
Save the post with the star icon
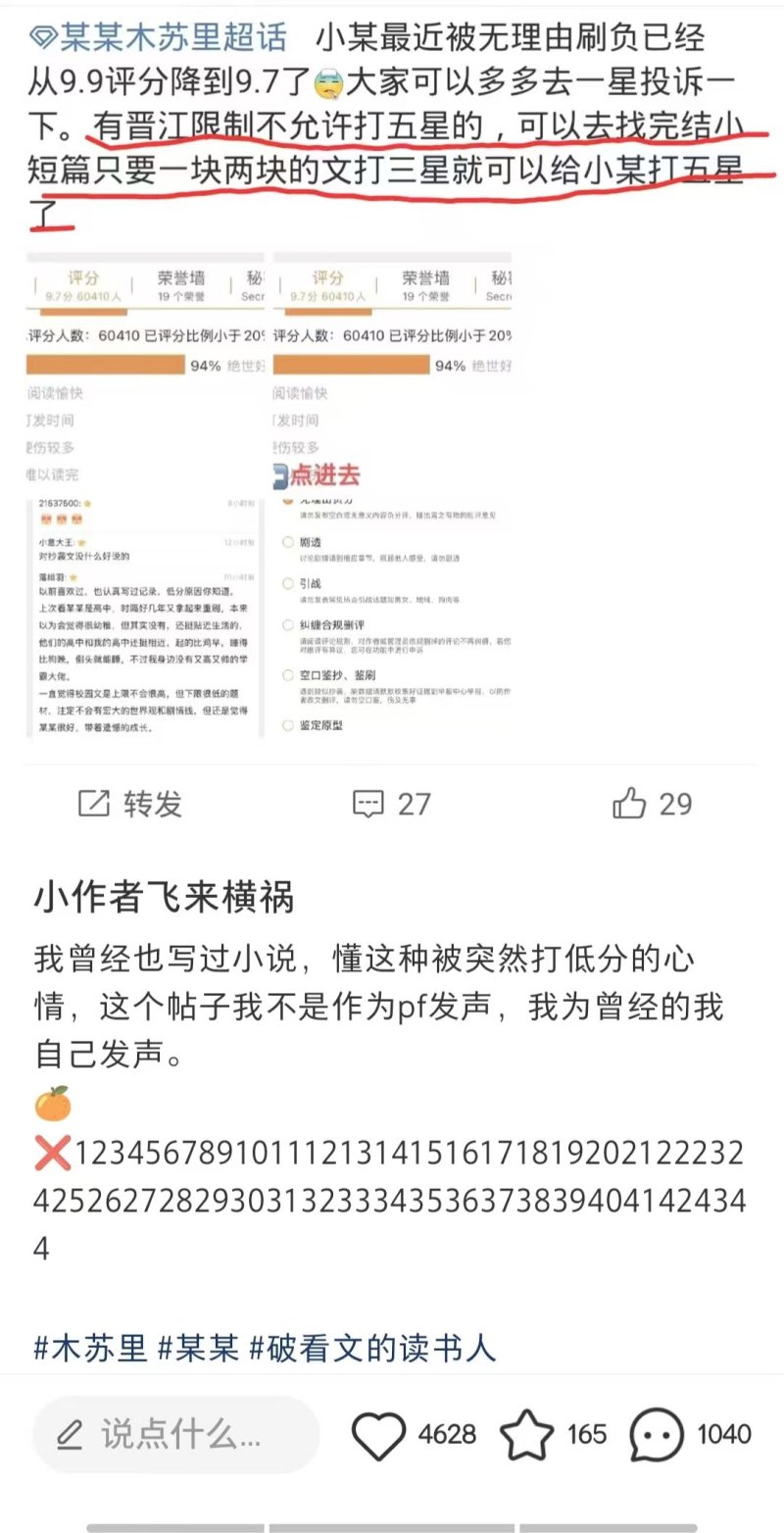point(527,1435)
